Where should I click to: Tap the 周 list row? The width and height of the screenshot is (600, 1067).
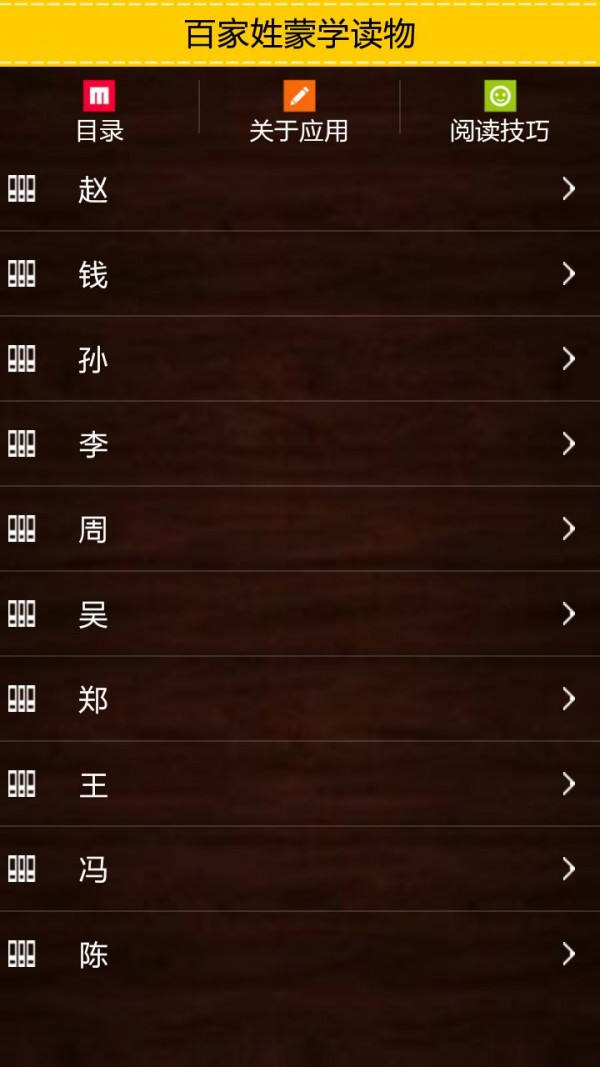click(x=300, y=529)
